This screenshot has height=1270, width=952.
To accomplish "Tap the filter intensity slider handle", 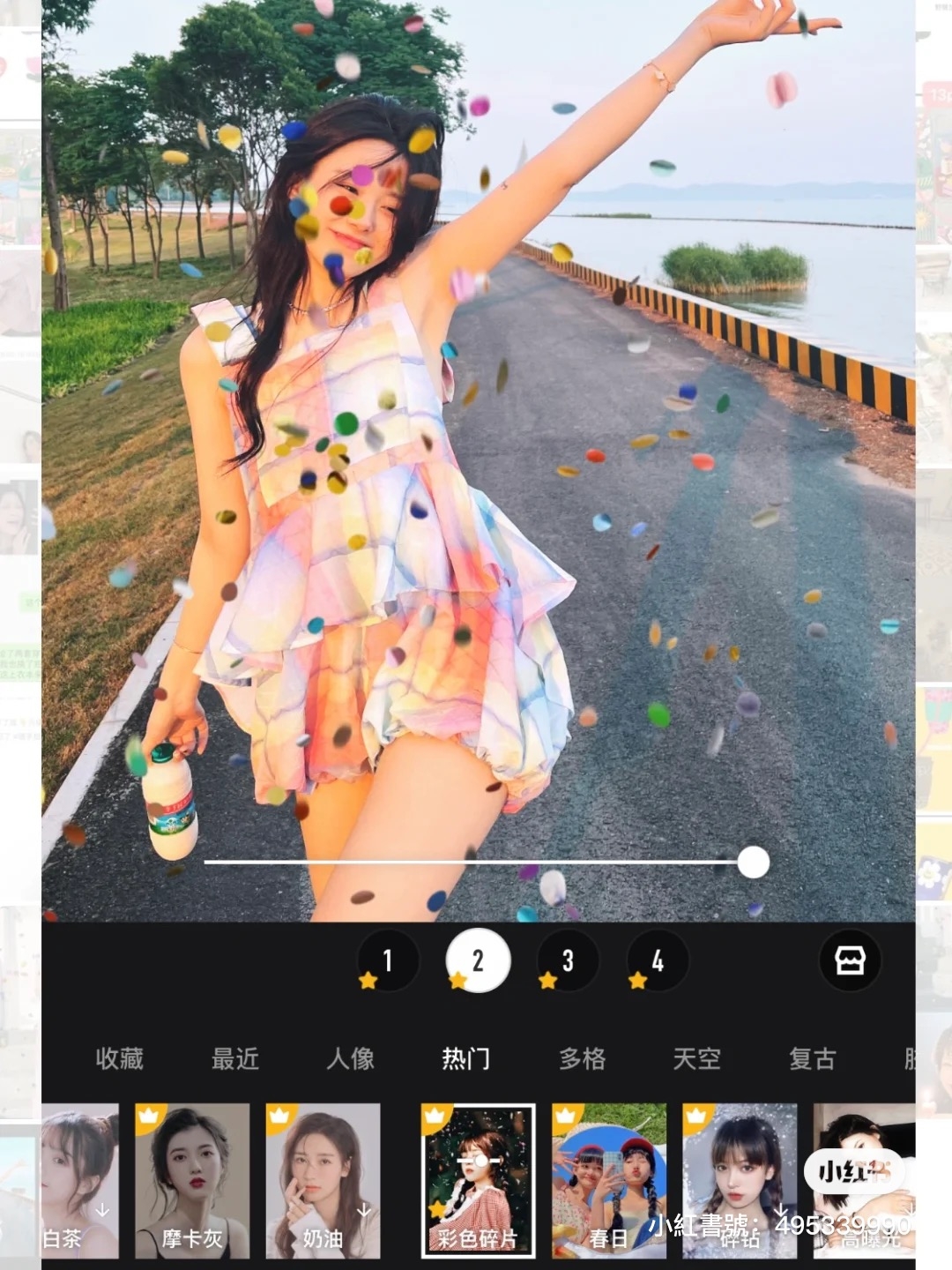I will (x=753, y=862).
